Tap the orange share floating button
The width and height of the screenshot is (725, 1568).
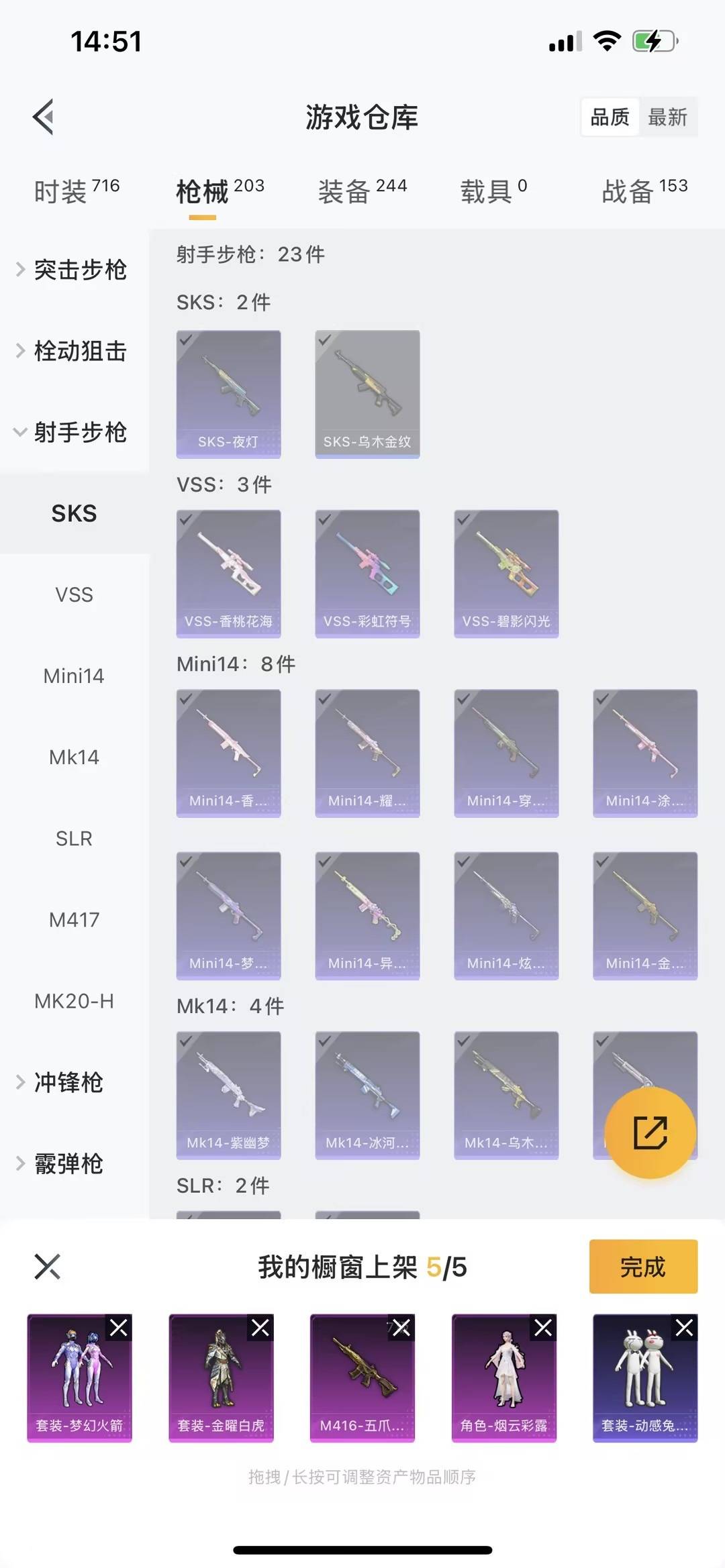coord(650,1133)
